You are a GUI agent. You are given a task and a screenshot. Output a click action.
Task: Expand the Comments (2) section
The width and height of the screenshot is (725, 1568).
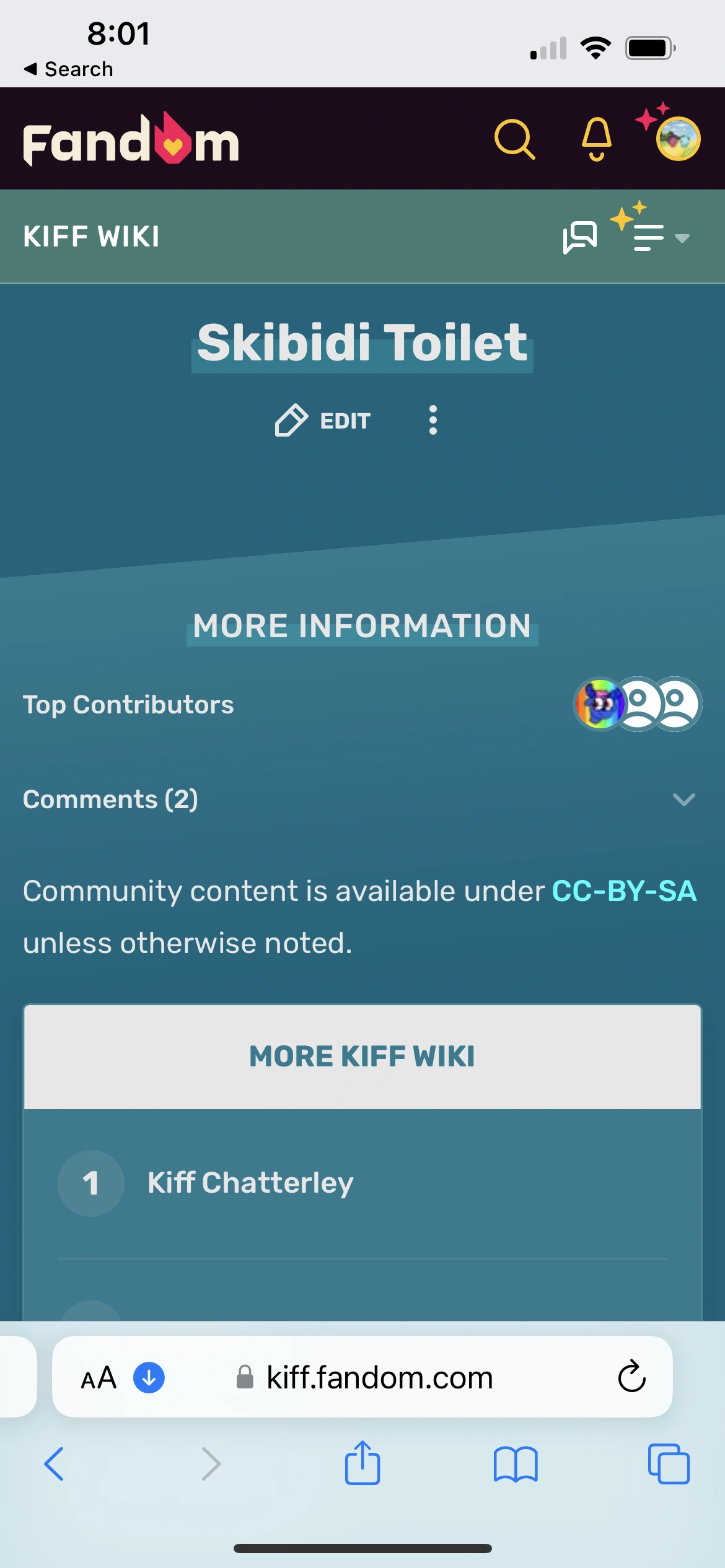click(x=683, y=799)
